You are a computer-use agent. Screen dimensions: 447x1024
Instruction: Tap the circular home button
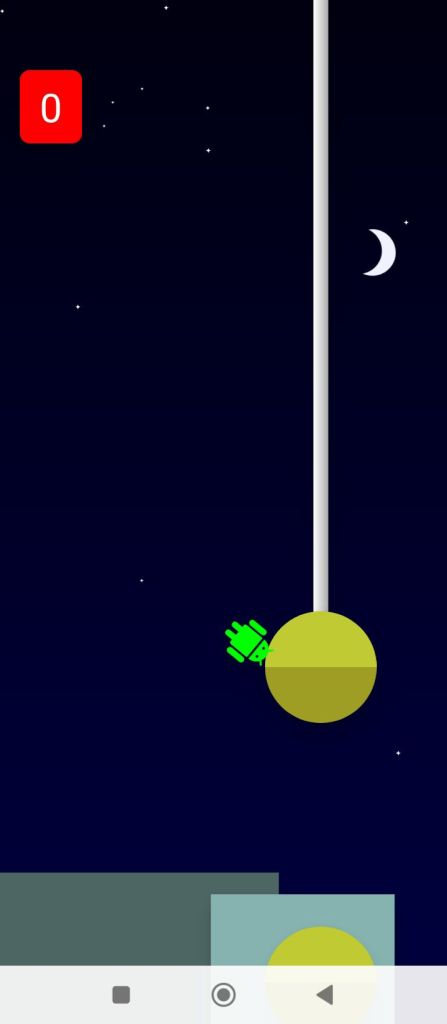(x=224, y=995)
